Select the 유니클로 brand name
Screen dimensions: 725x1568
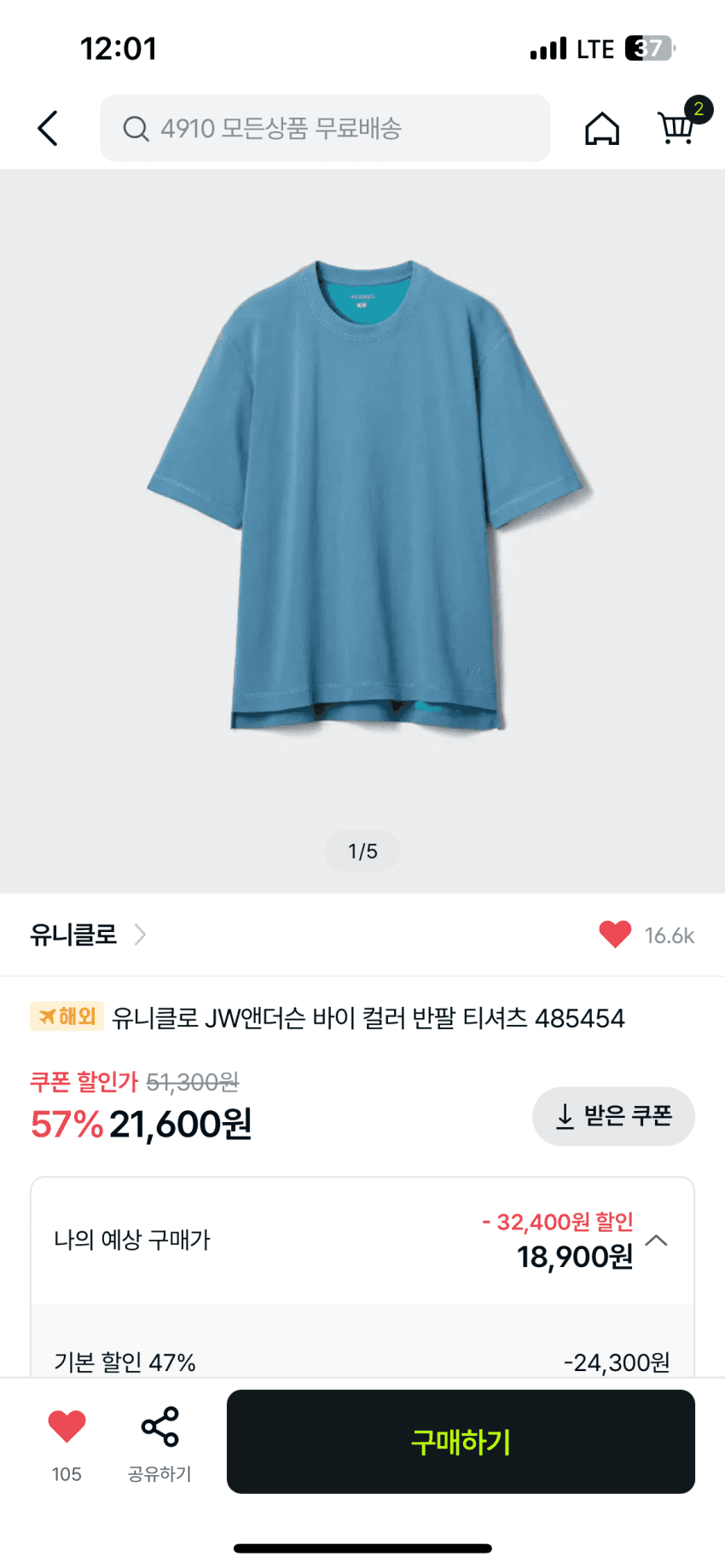[x=72, y=934]
